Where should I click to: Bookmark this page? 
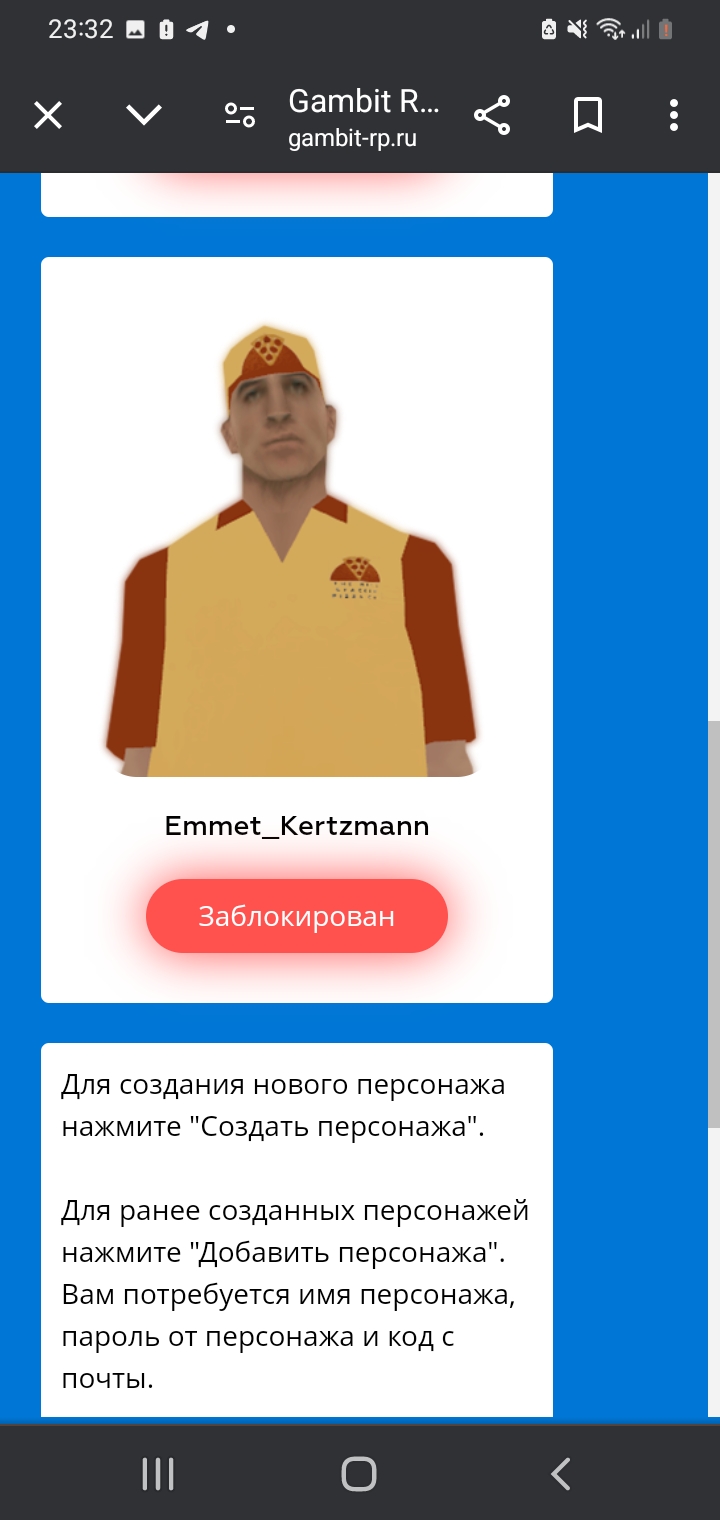click(x=588, y=116)
